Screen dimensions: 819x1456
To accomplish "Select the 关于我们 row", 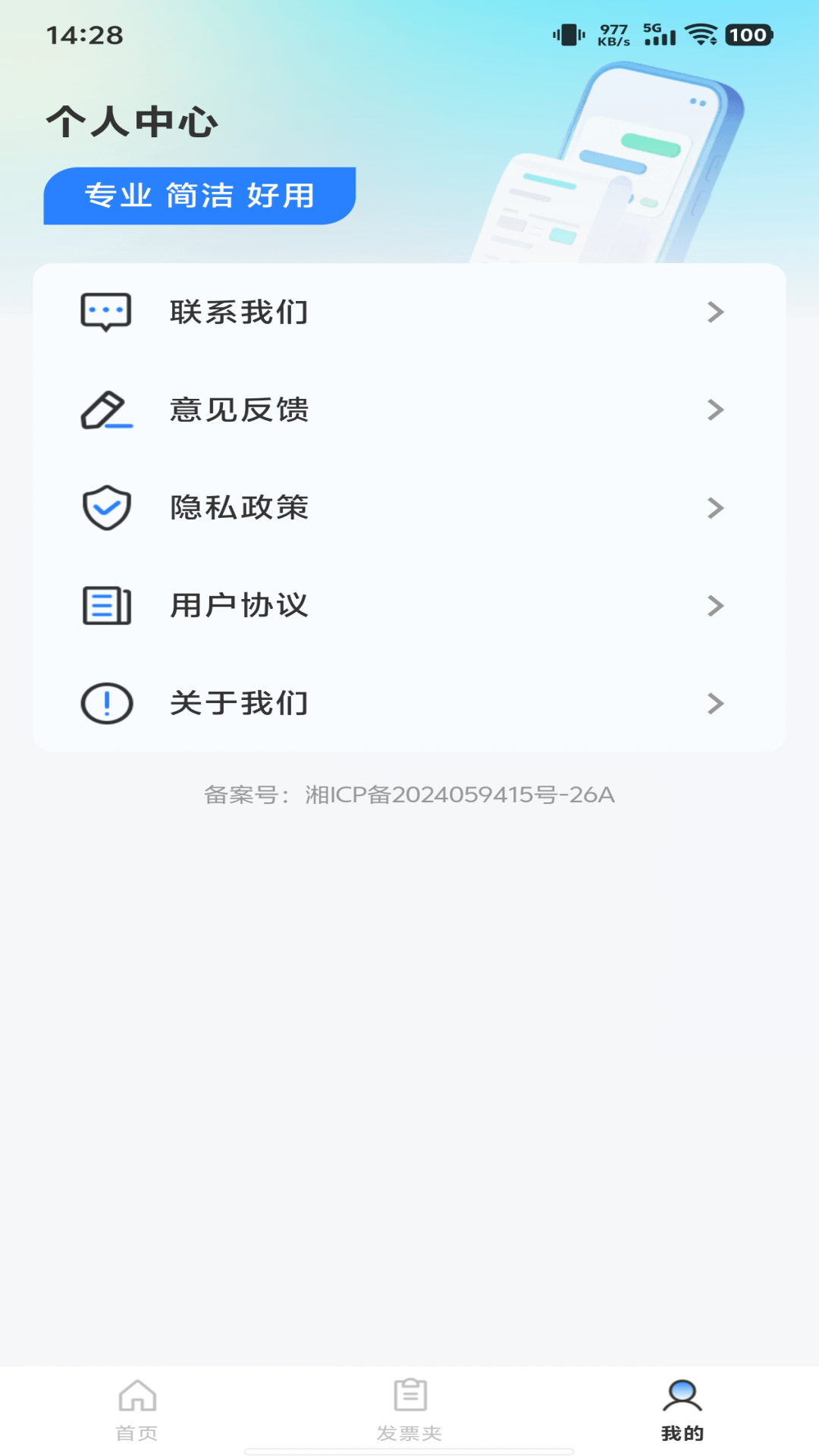I will click(408, 704).
